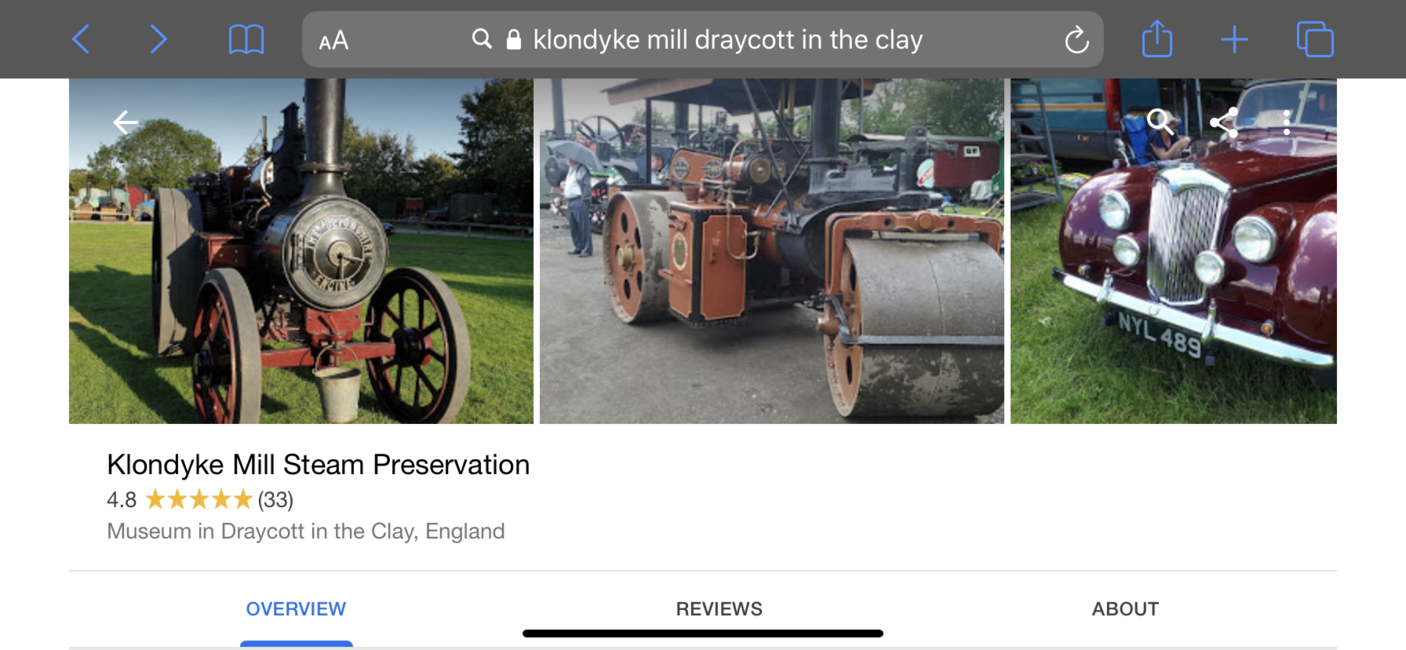Switch to the Reviews tab
The height and width of the screenshot is (650, 1406).
[718, 609]
